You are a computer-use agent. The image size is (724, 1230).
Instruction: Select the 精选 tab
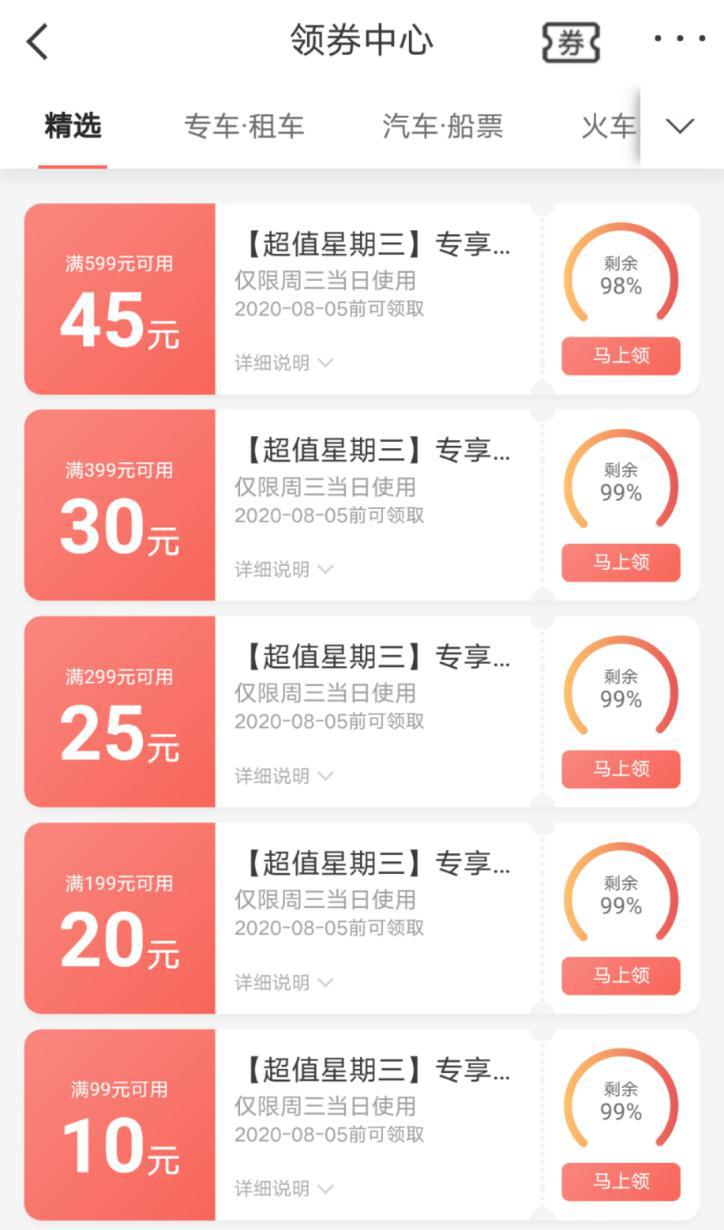tap(73, 127)
